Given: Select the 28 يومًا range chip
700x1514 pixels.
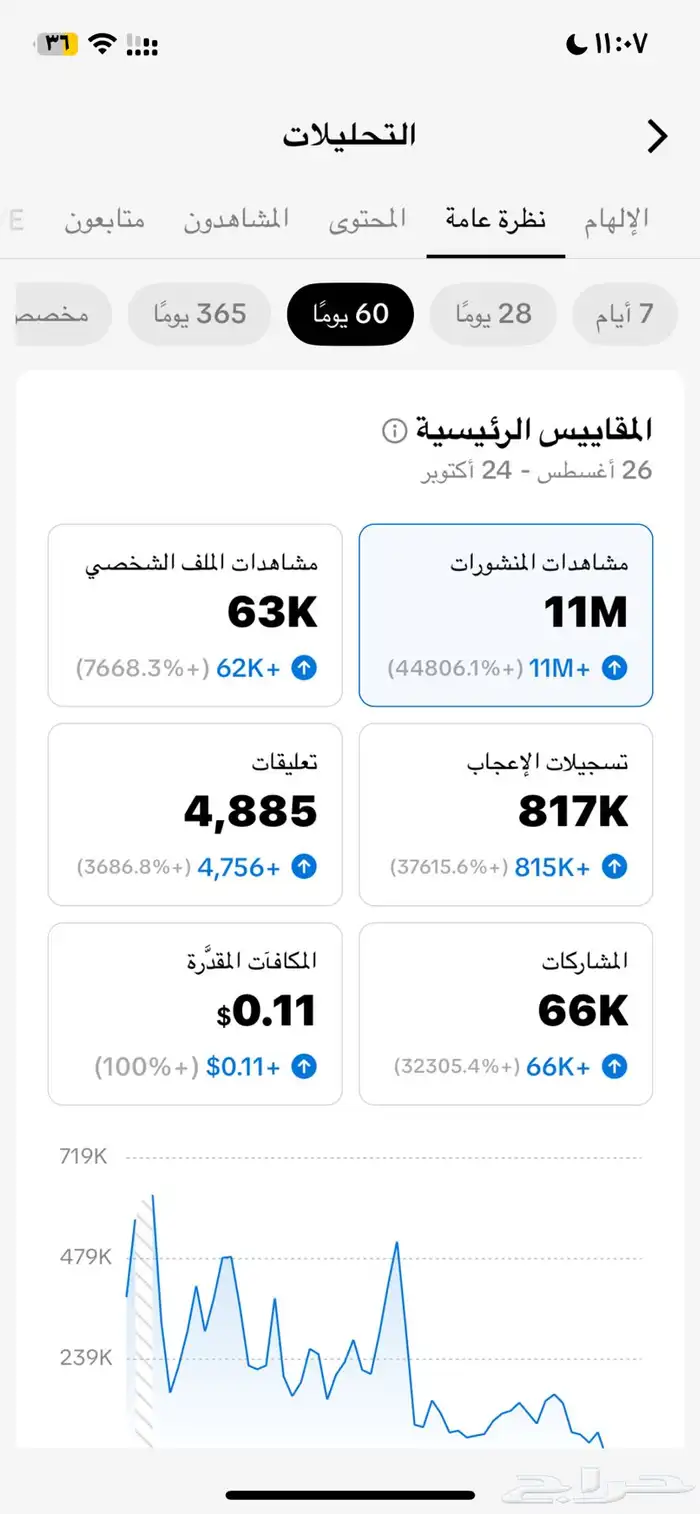Looking at the screenshot, I should [x=493, y=314].
